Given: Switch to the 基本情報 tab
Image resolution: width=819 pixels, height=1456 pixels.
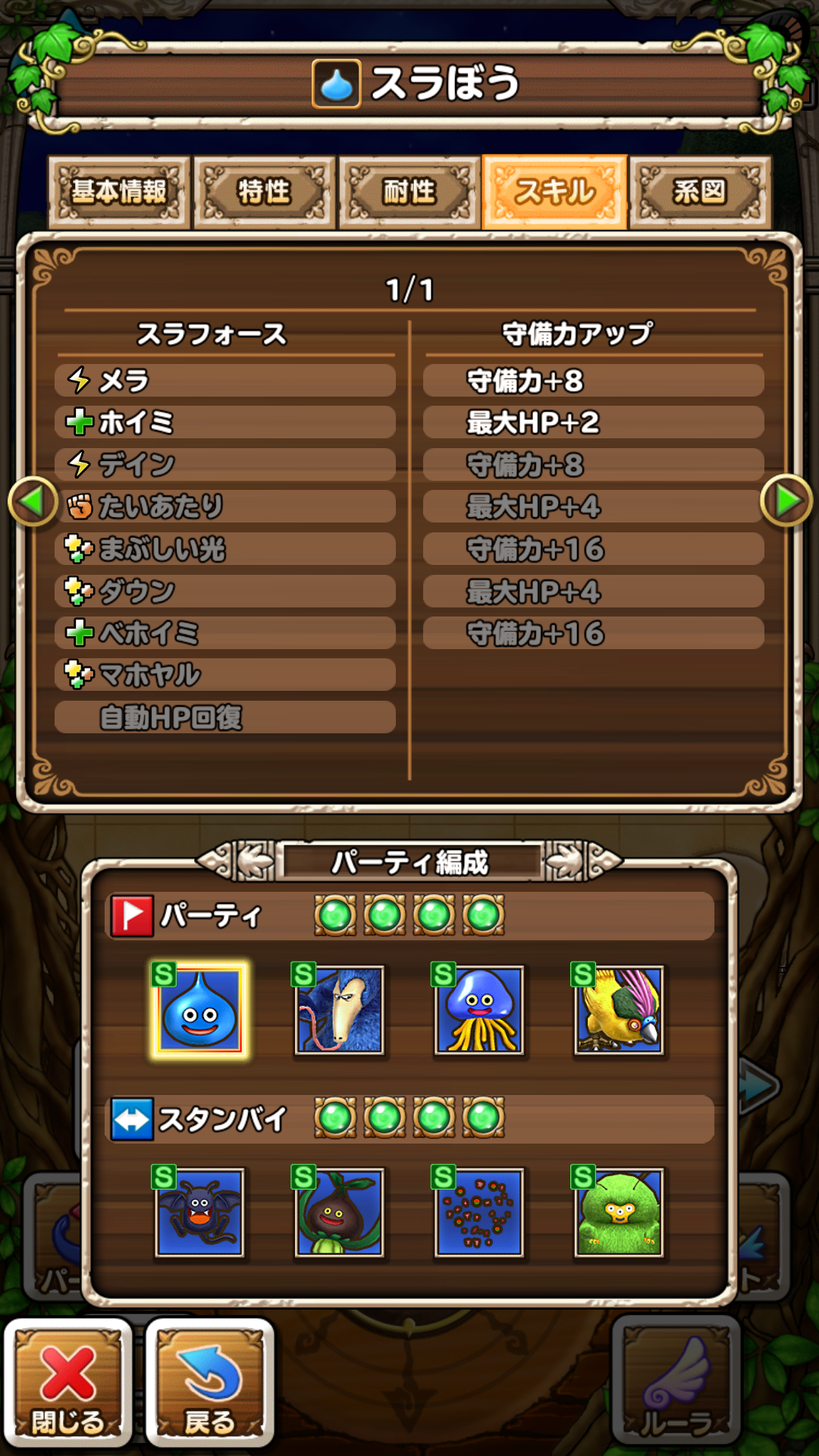Looking at the screenshot, I should coord(118,192).
